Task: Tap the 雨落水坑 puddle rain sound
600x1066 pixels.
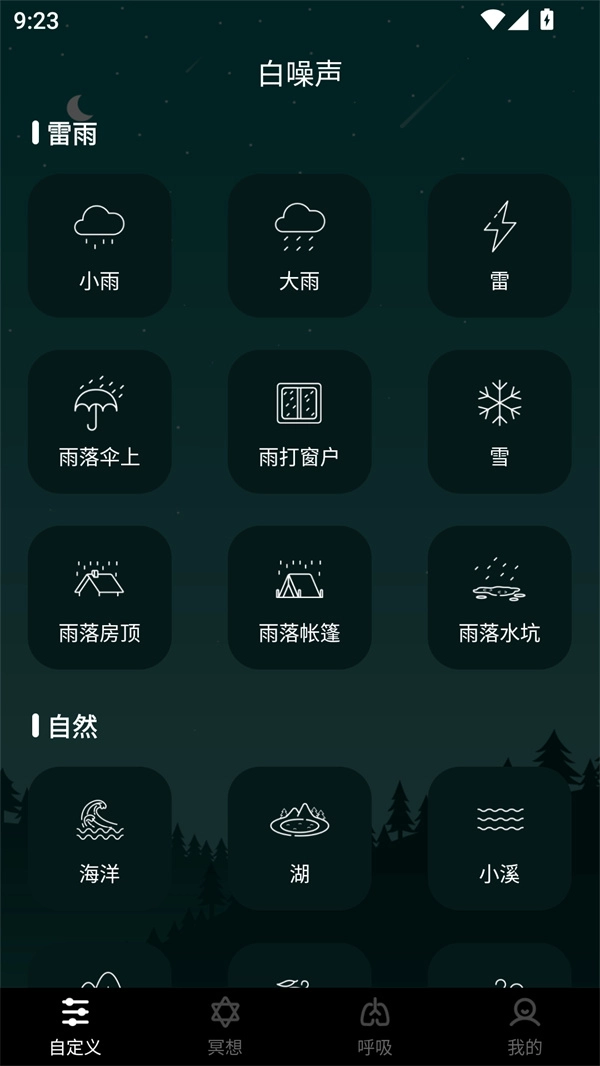Action: [x=499, y=598]
